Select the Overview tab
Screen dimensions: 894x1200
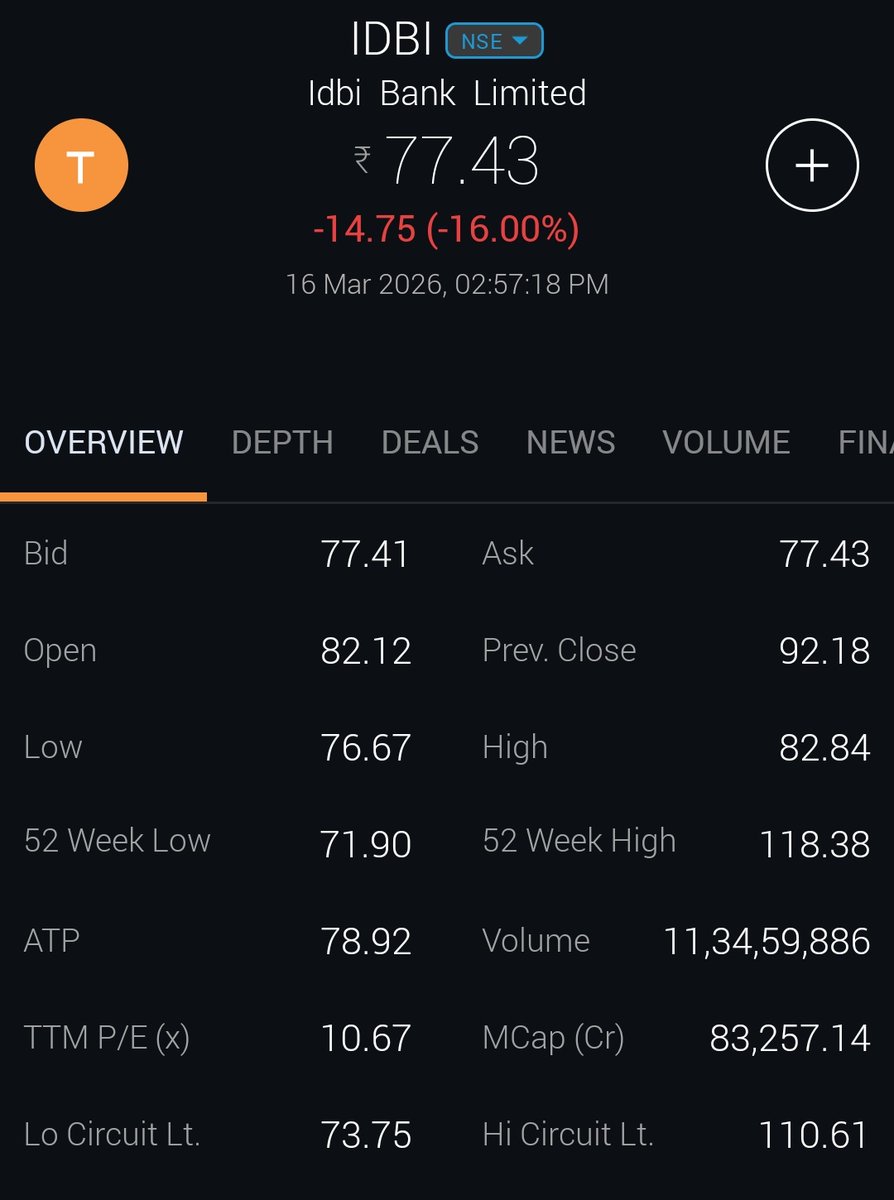[104, 443]
